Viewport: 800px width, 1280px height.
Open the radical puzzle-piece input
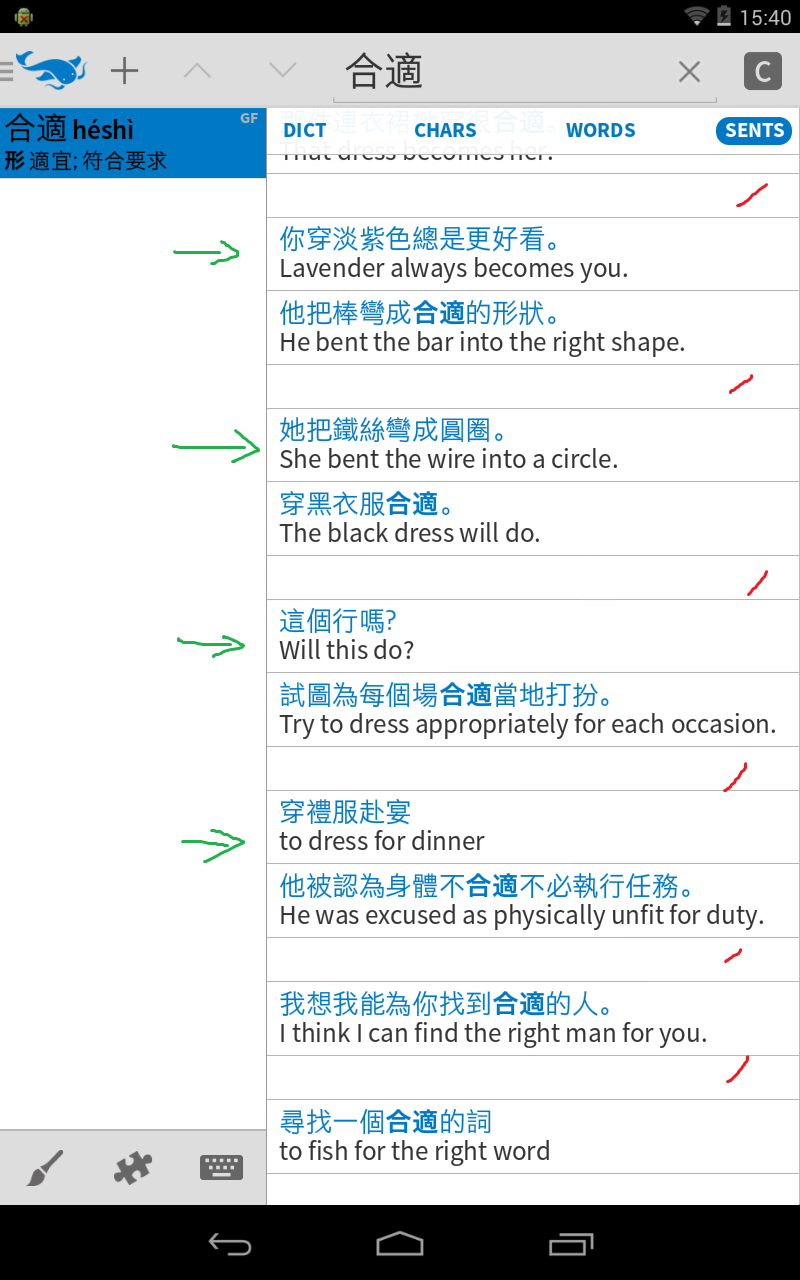(x=133, y=1167)
